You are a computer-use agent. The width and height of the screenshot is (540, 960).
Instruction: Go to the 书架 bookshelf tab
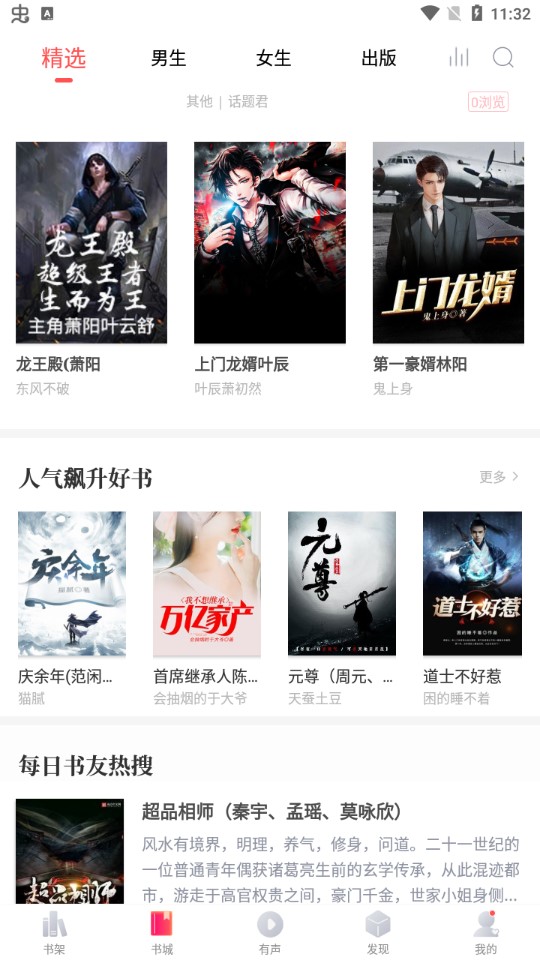pyautogui.click(x=54, y=932)
